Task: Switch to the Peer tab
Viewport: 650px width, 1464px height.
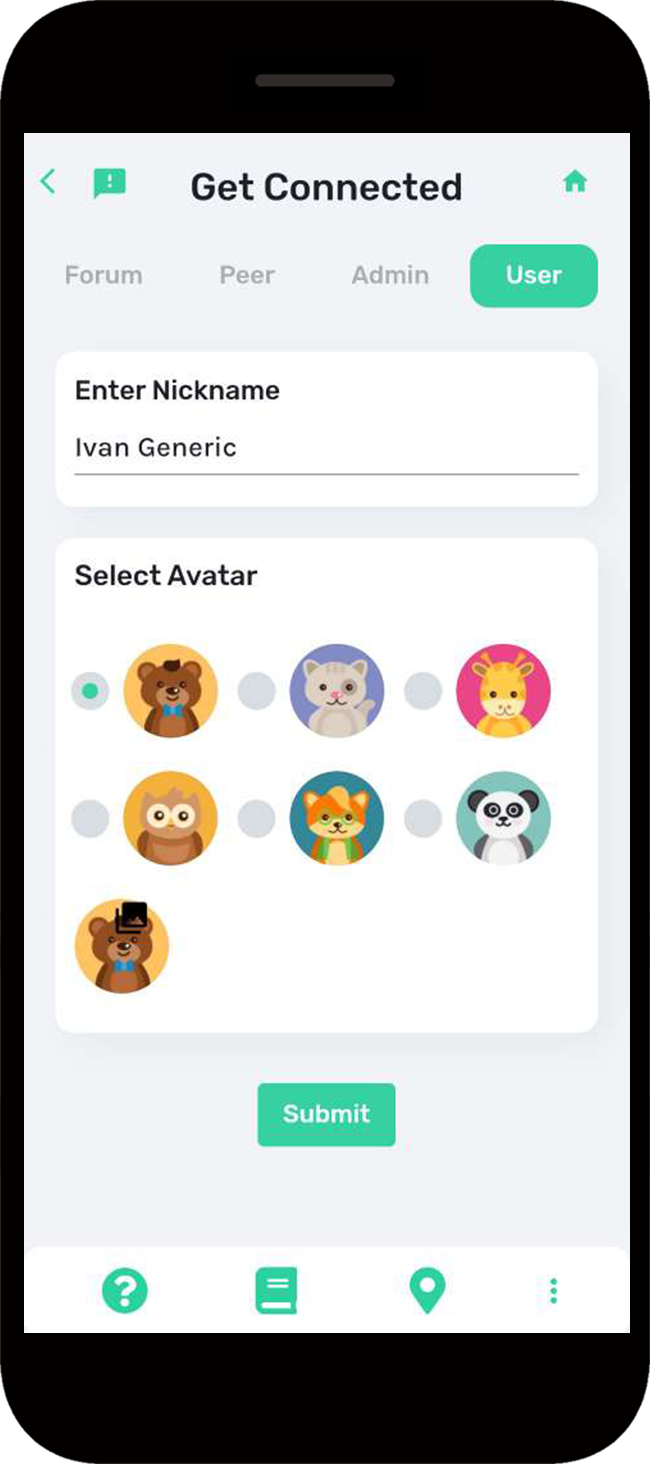Action: tap(247, 275)
